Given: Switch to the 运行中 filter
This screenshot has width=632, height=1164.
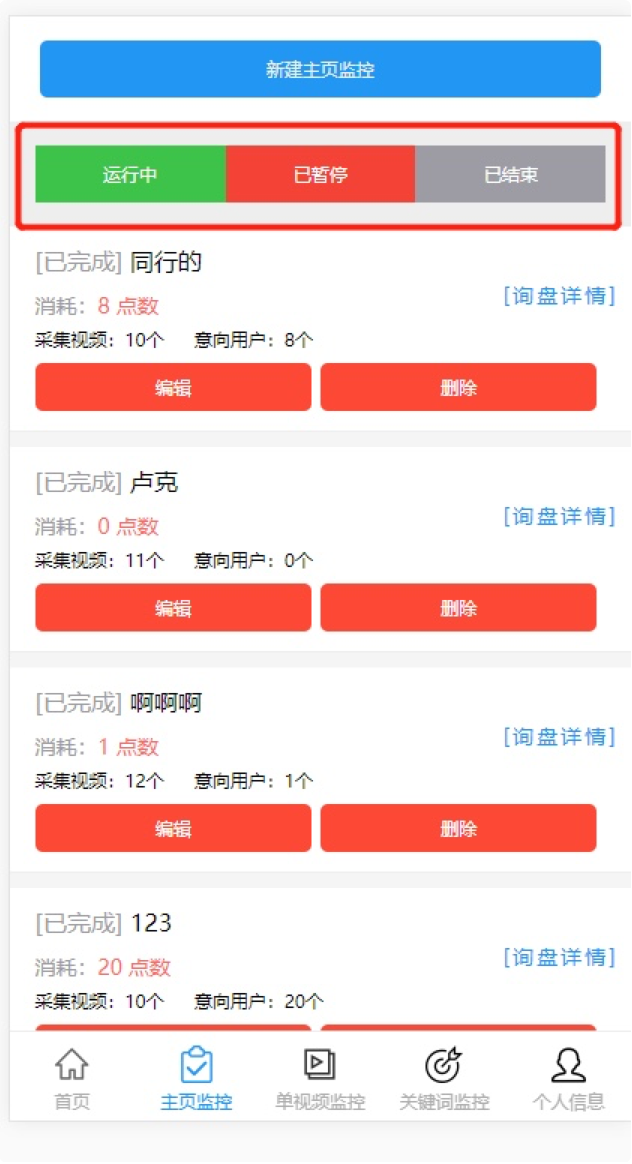Looking at the screenshot, I should (x=131, y=174).
